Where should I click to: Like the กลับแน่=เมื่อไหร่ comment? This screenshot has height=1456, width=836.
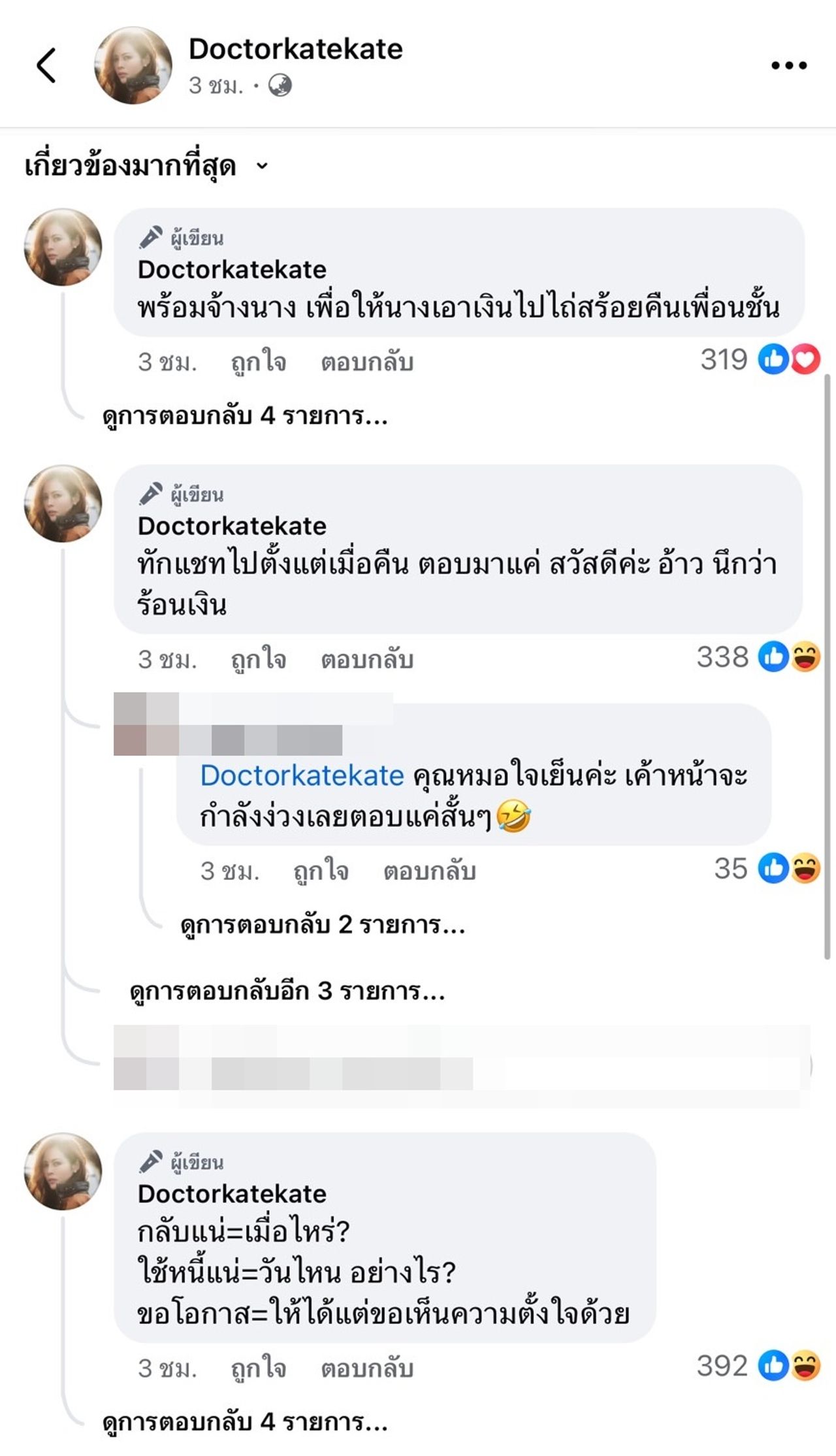tap(258, 1368)
